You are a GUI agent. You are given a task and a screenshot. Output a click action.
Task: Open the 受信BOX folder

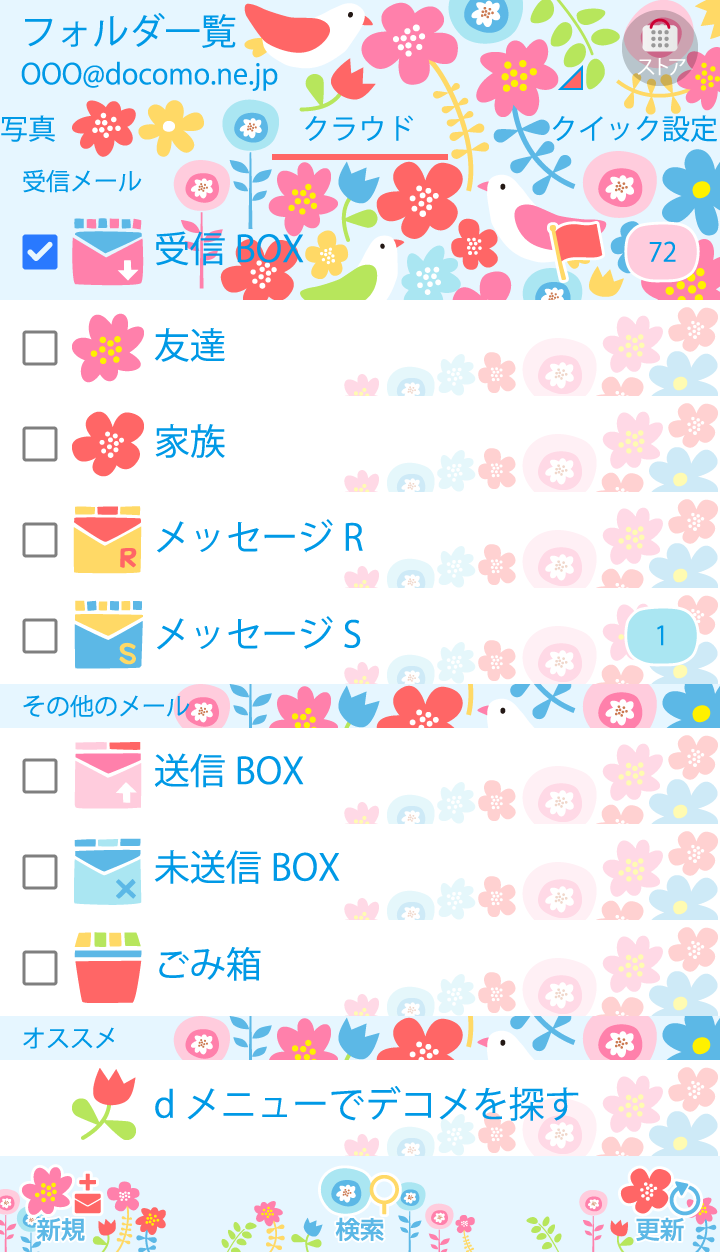tap(230, 250)
